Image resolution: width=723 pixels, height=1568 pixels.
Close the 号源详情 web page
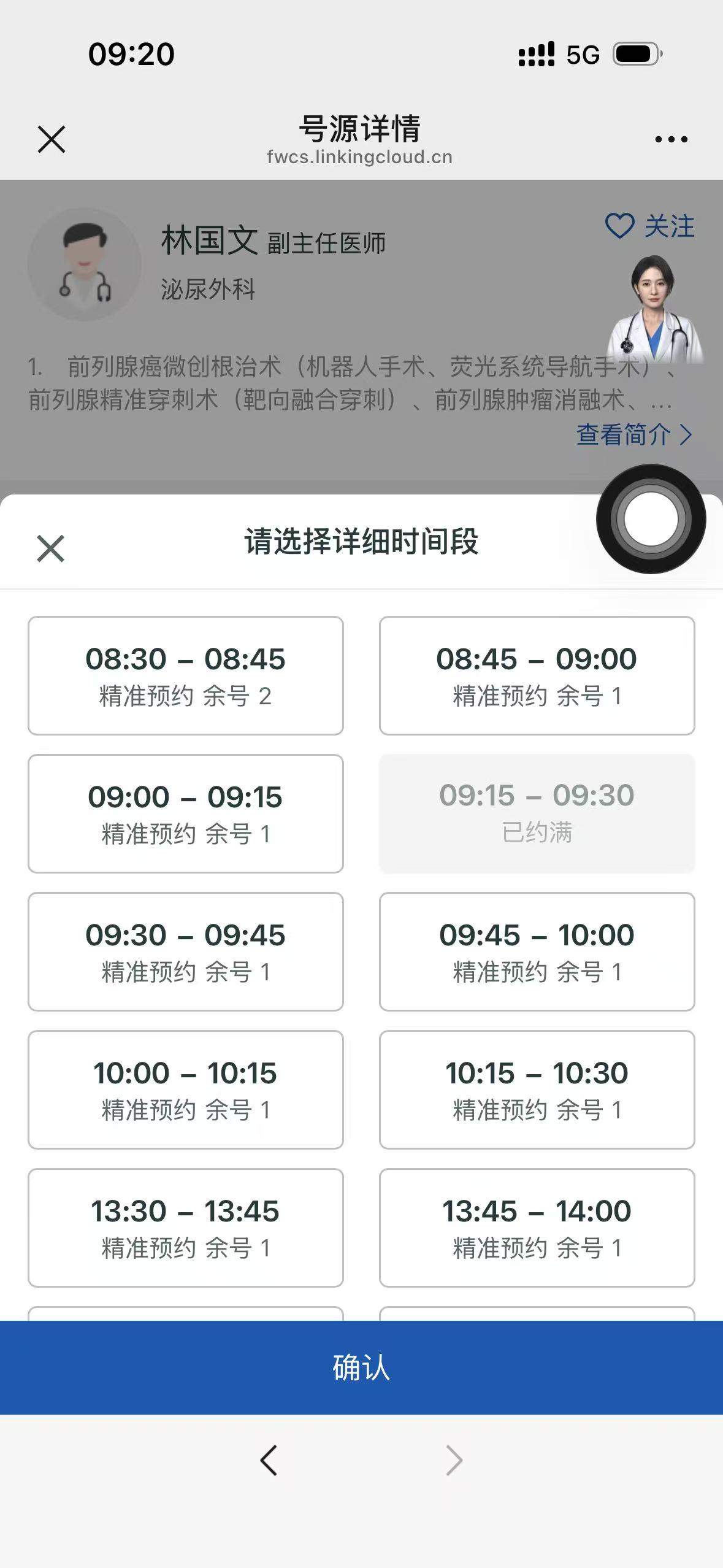pos(52,139)
